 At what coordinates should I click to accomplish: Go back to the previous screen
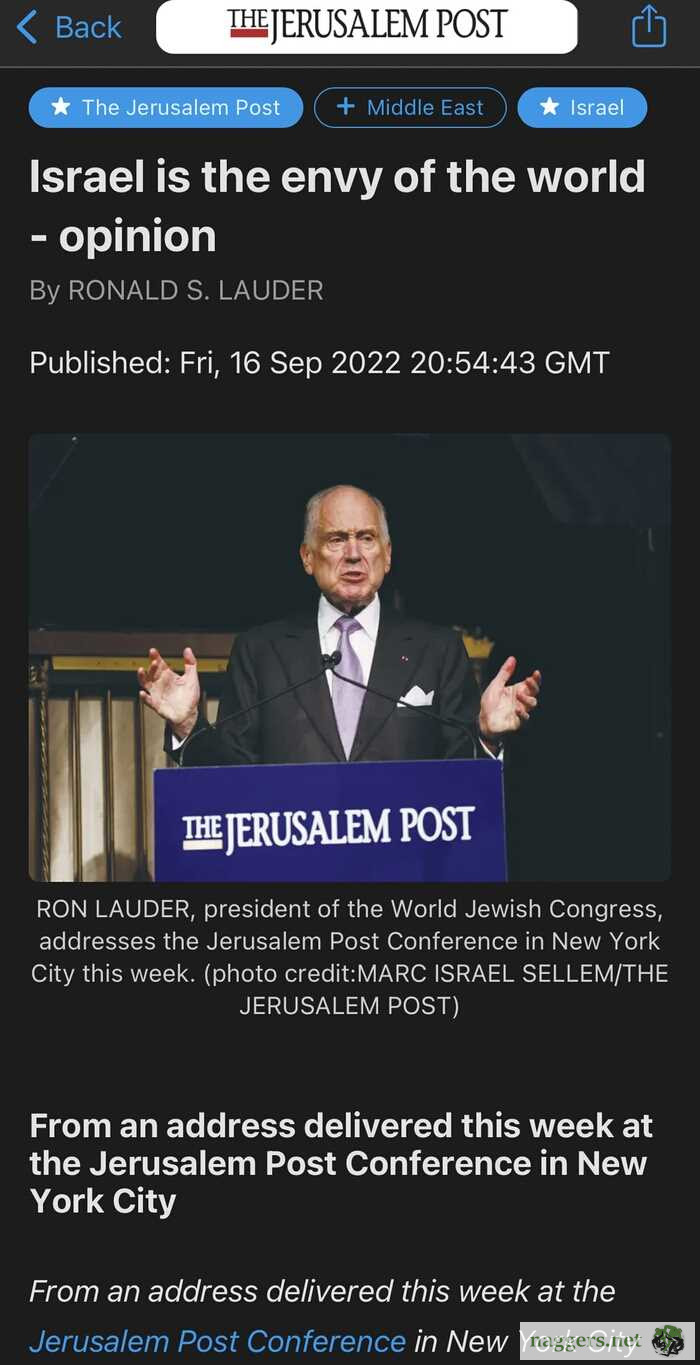[70, 27]
